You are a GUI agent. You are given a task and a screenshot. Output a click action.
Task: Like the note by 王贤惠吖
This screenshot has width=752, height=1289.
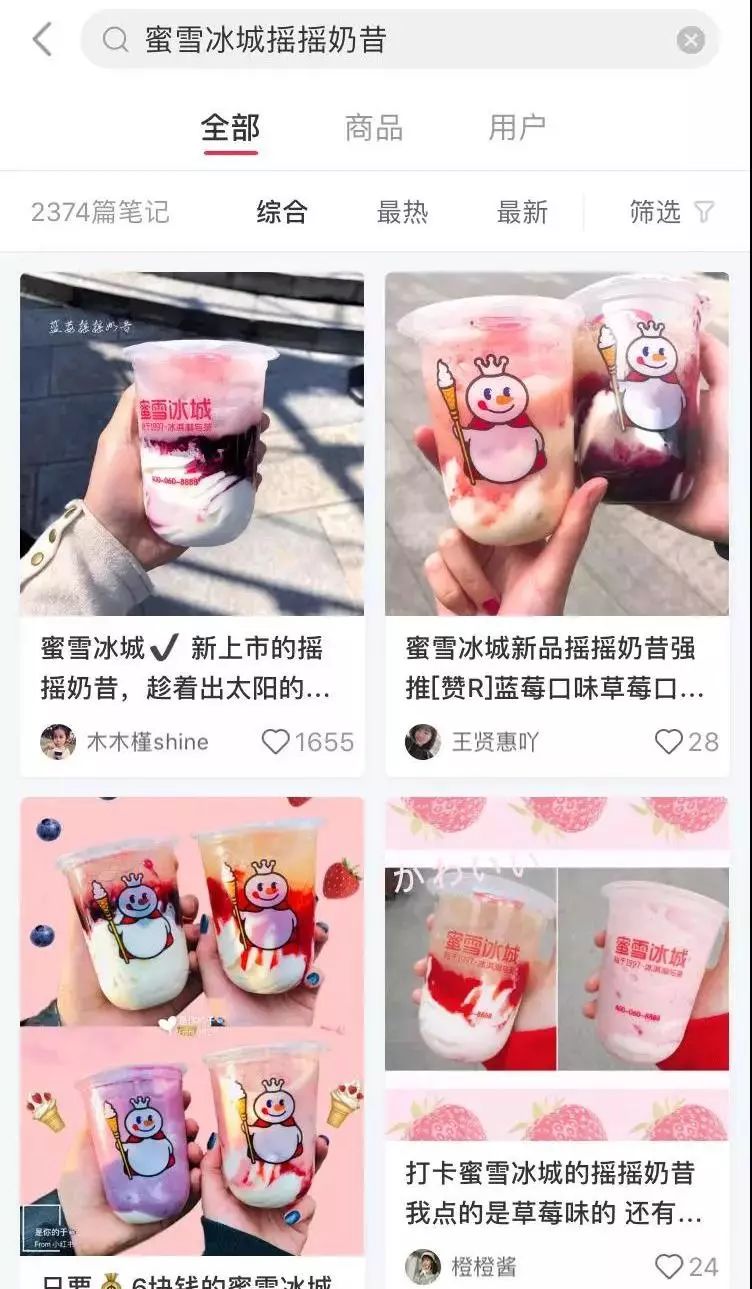pyautogui.click(x=668, y=742)
